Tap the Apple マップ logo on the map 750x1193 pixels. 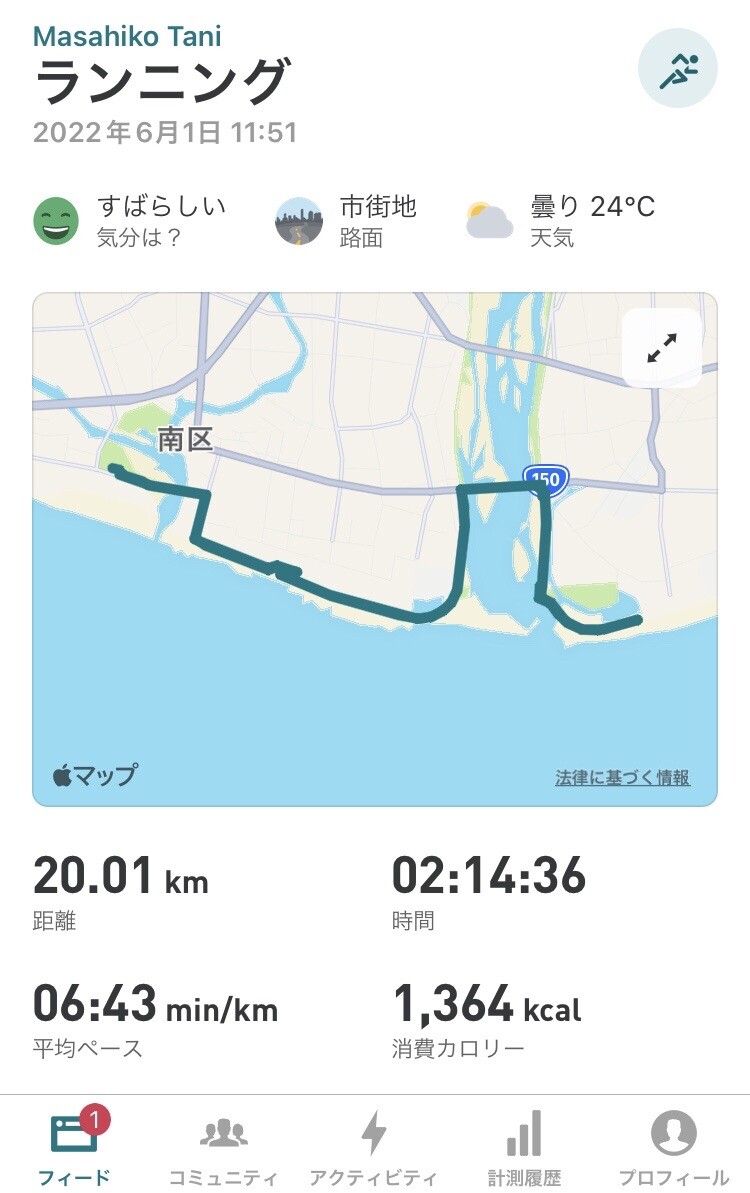click(96, 774)
